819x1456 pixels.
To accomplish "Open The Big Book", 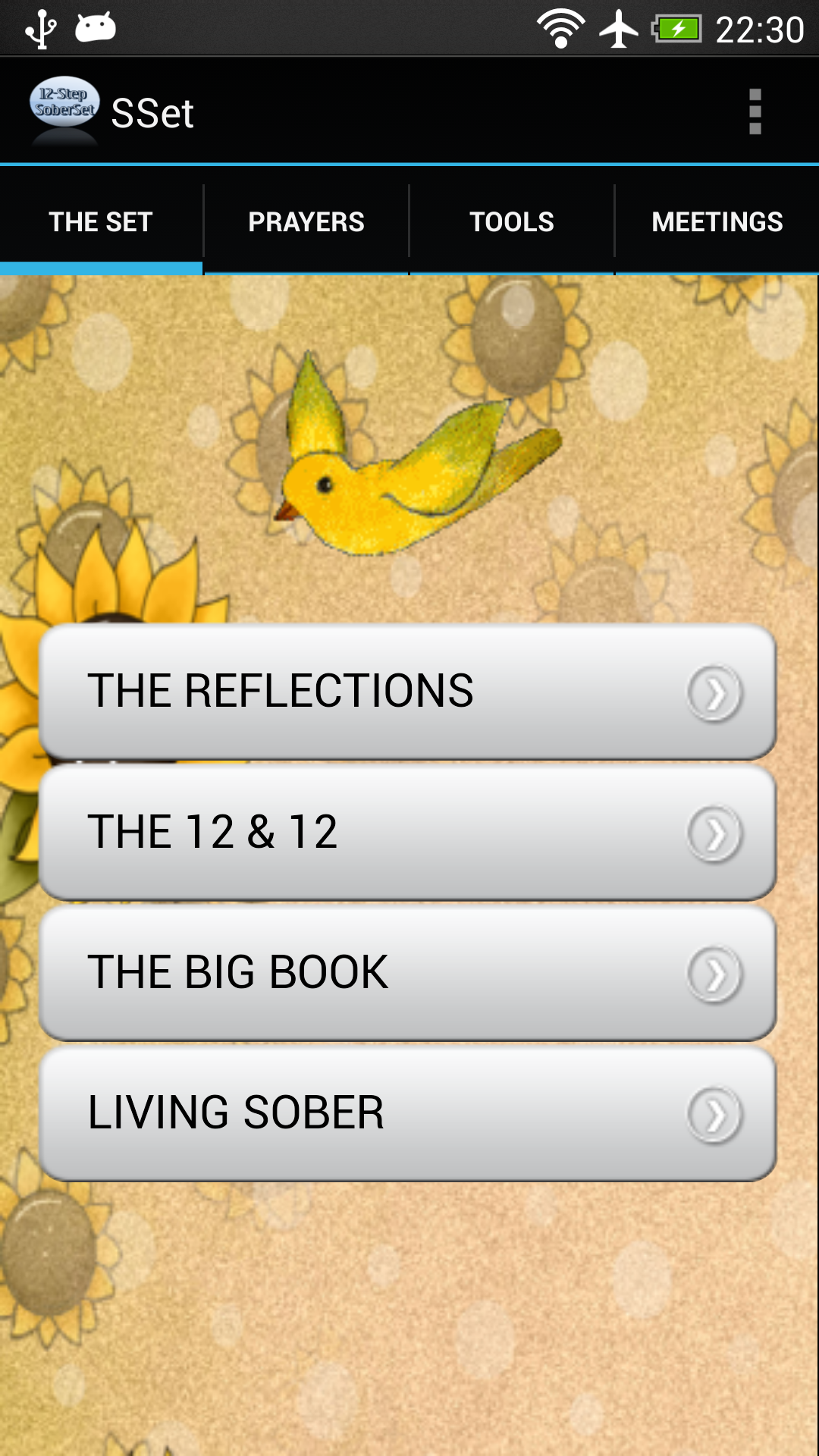I will tap(408, 973).
